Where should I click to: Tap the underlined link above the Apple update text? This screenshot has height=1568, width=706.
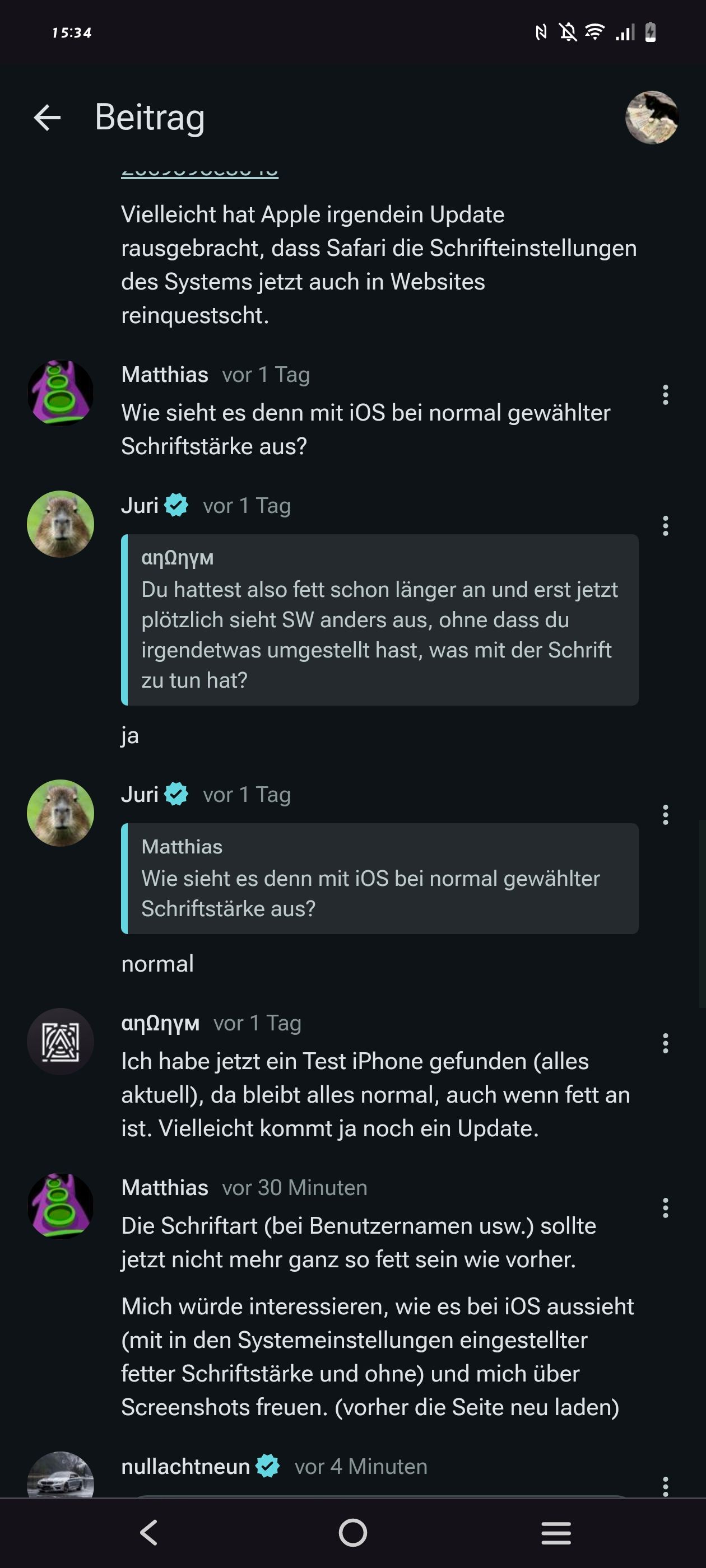pos(200,173)
